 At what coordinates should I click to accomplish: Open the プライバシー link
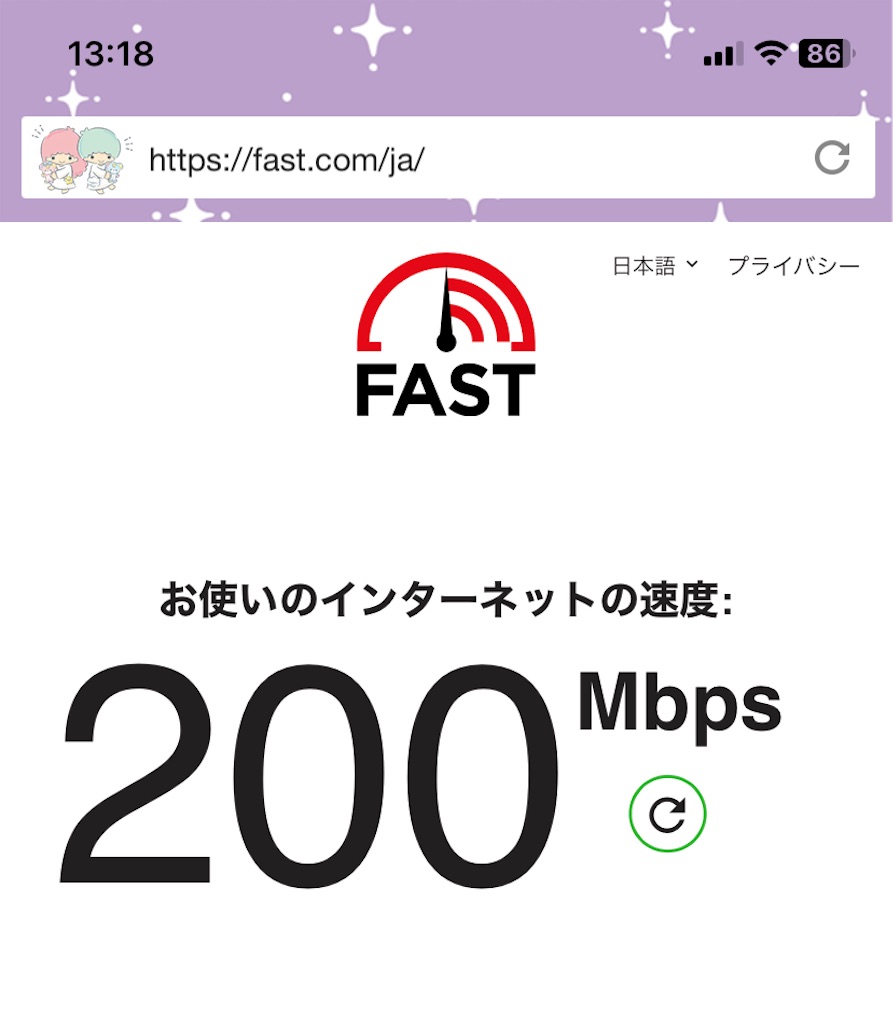pos(794,266)
